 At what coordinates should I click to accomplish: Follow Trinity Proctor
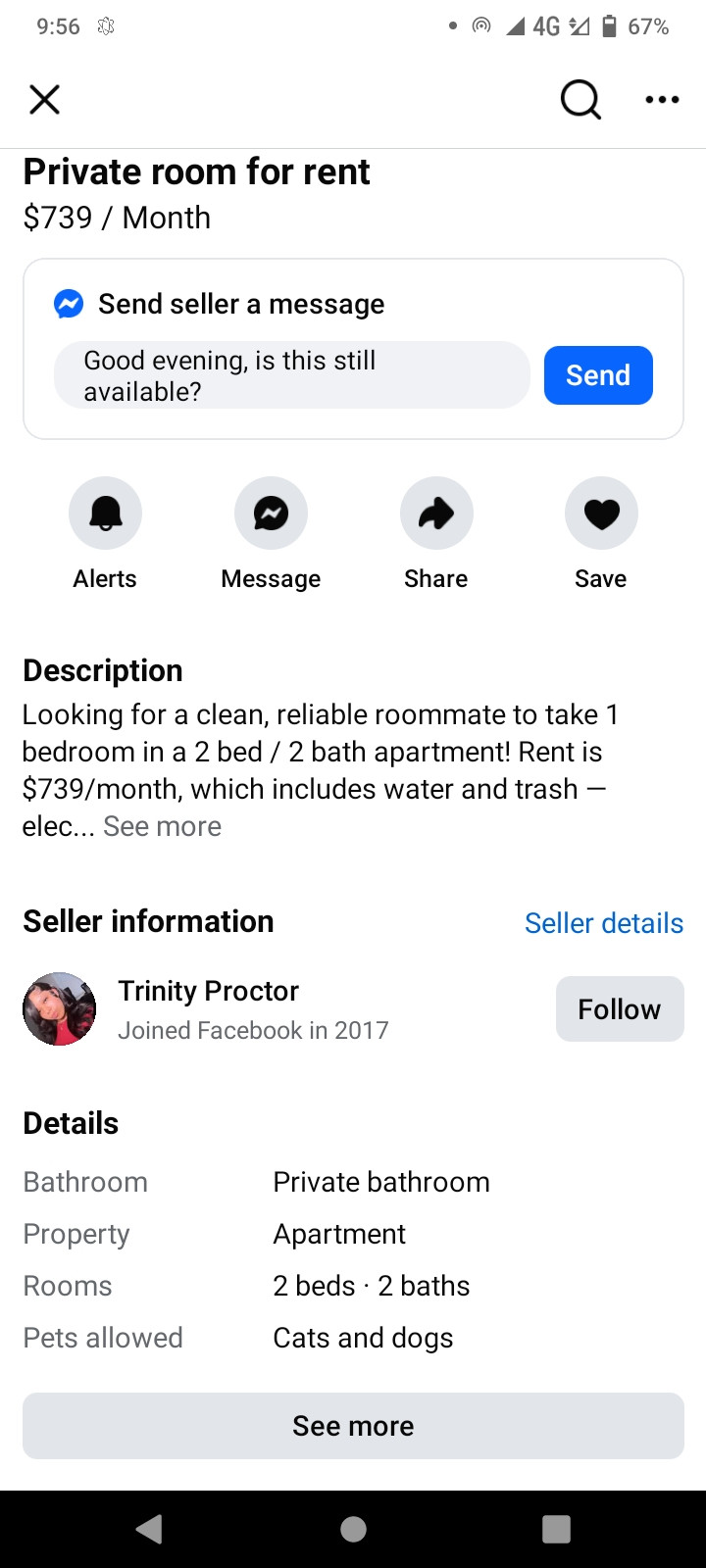coord(619,1009)
